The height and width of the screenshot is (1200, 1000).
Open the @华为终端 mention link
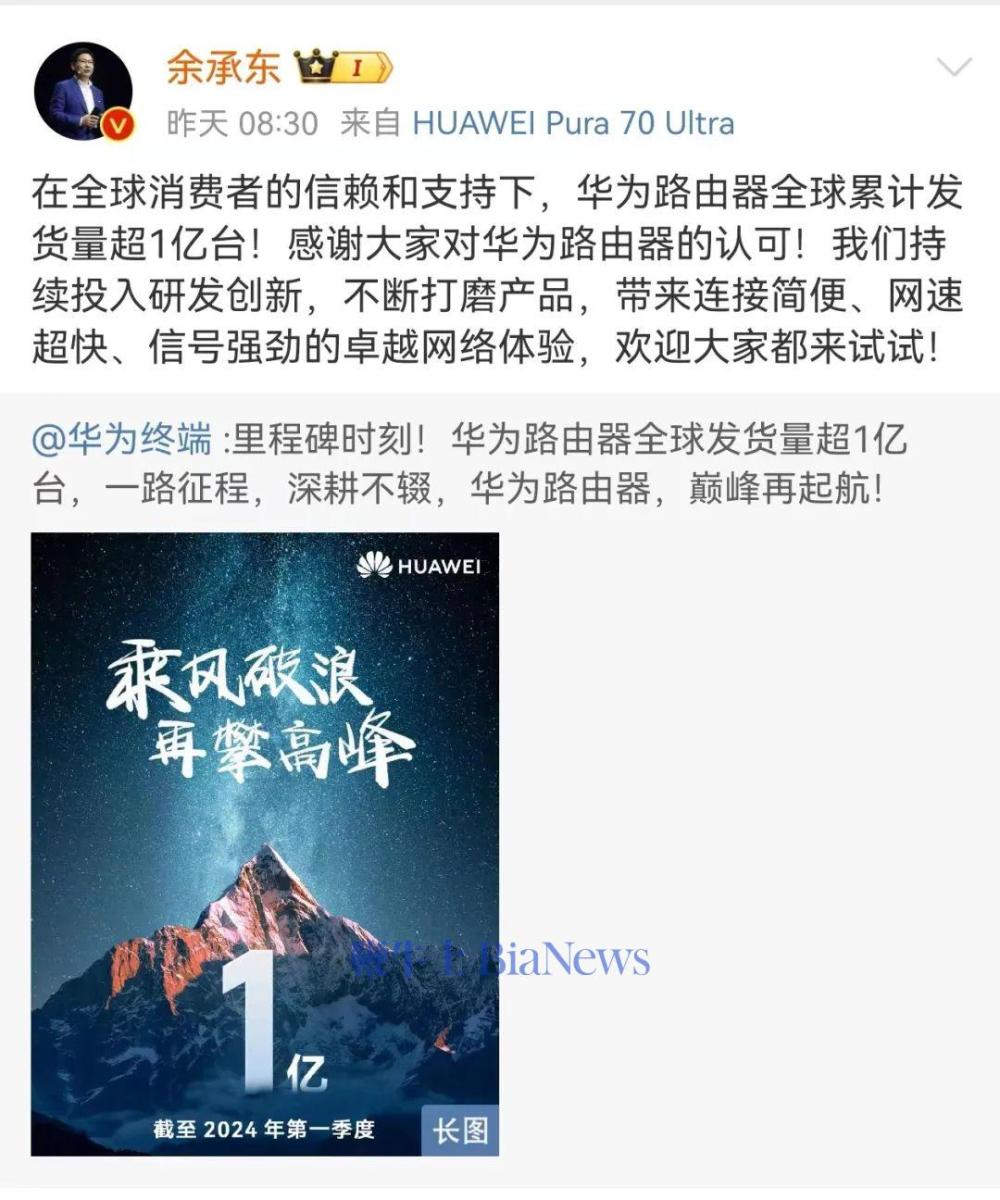[x=122, y=440]
